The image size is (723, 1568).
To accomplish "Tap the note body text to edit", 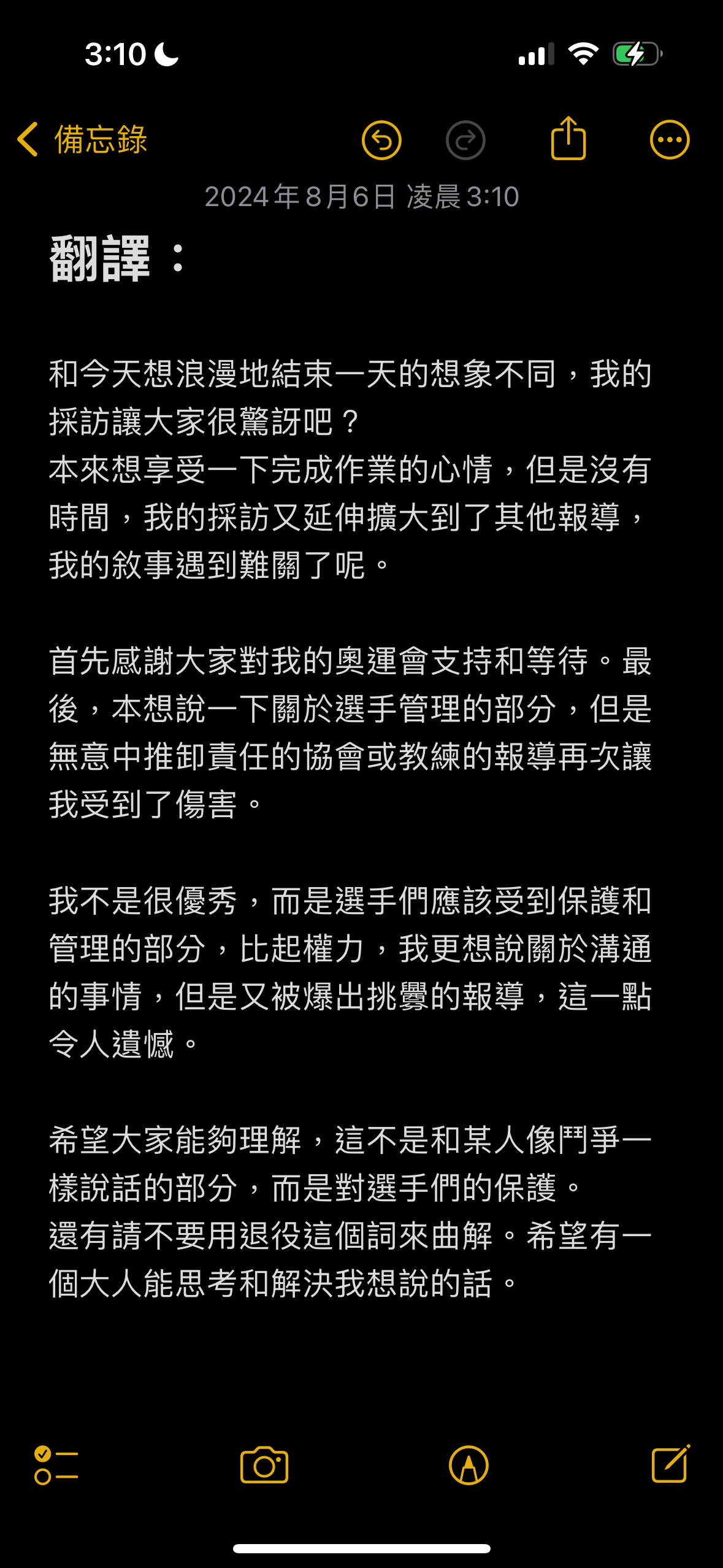I will pyautogui.click(x=350, y=828).
